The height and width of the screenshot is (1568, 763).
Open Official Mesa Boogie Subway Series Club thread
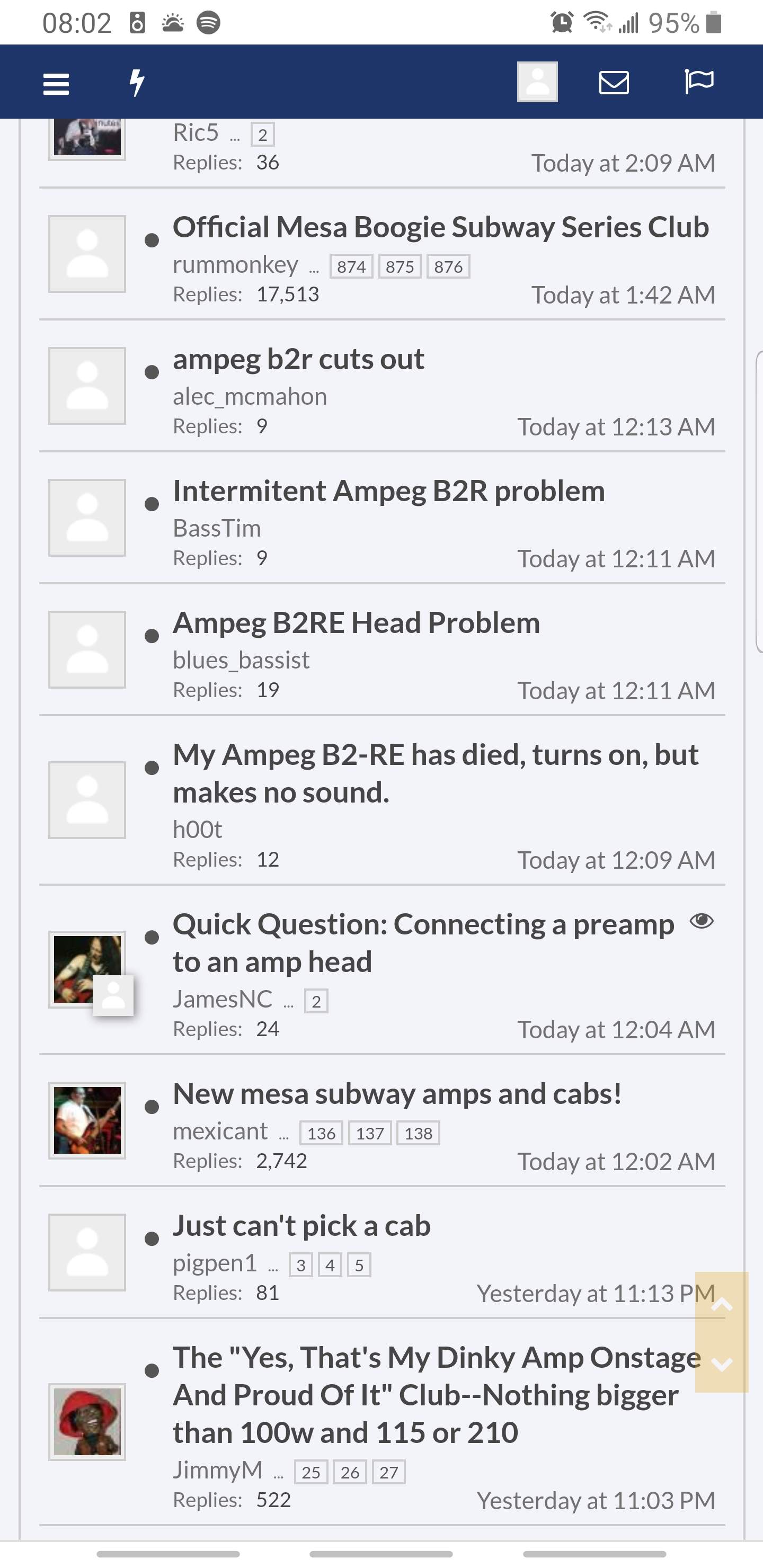point(441,228)
